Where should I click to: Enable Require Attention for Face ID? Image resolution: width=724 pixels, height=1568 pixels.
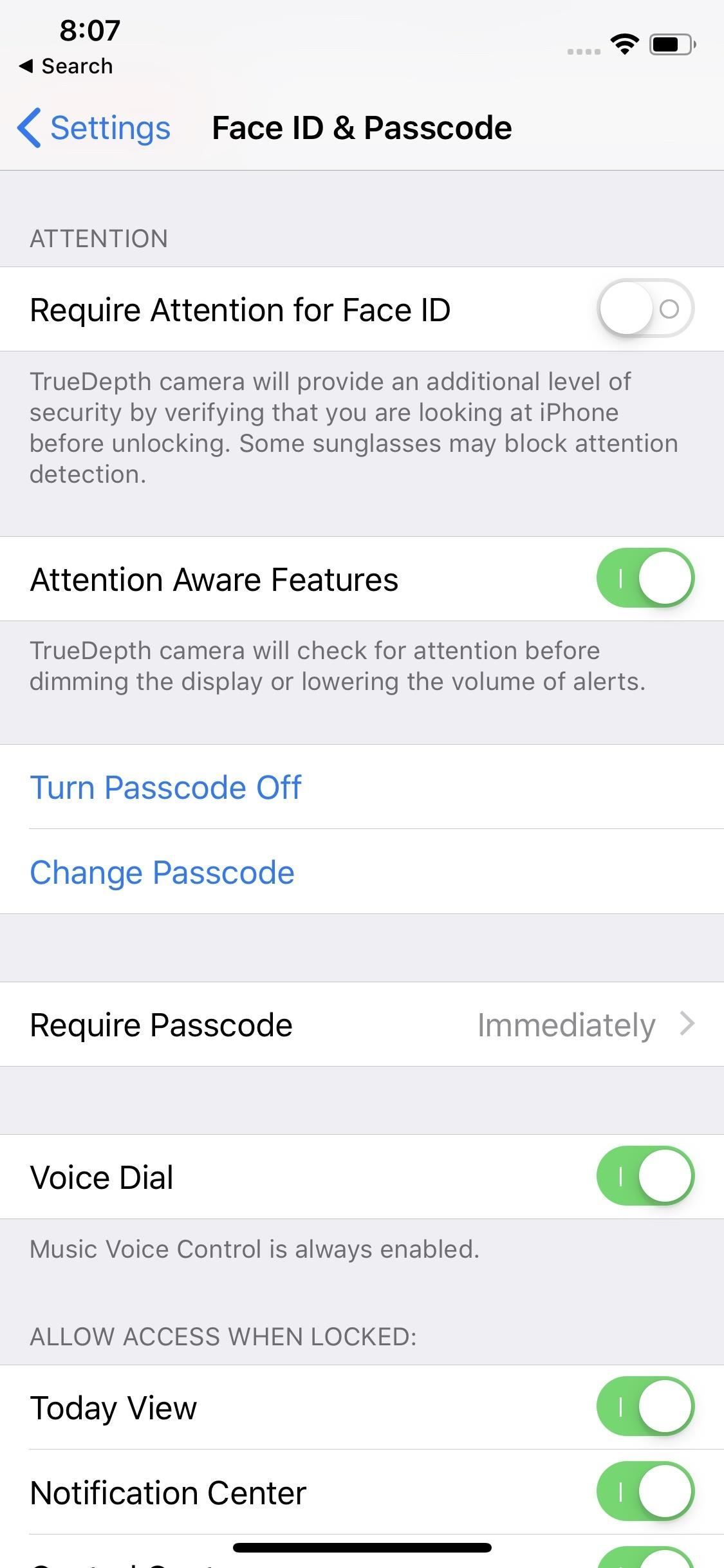coord(645,309)
